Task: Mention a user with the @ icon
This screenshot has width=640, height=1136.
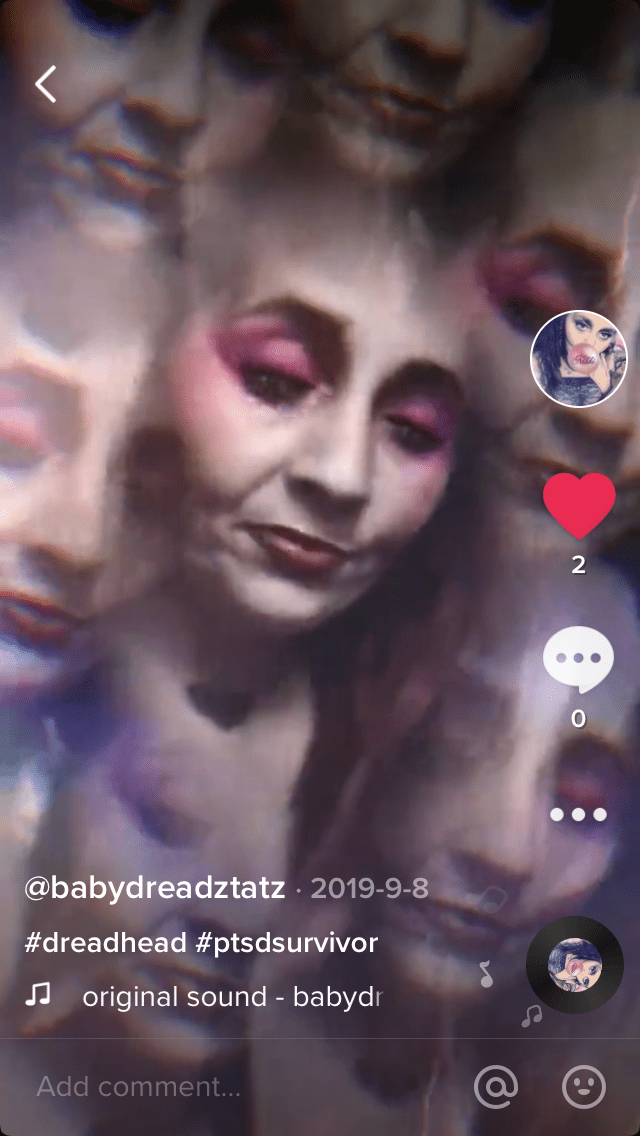Action: tap(496, 1086)
